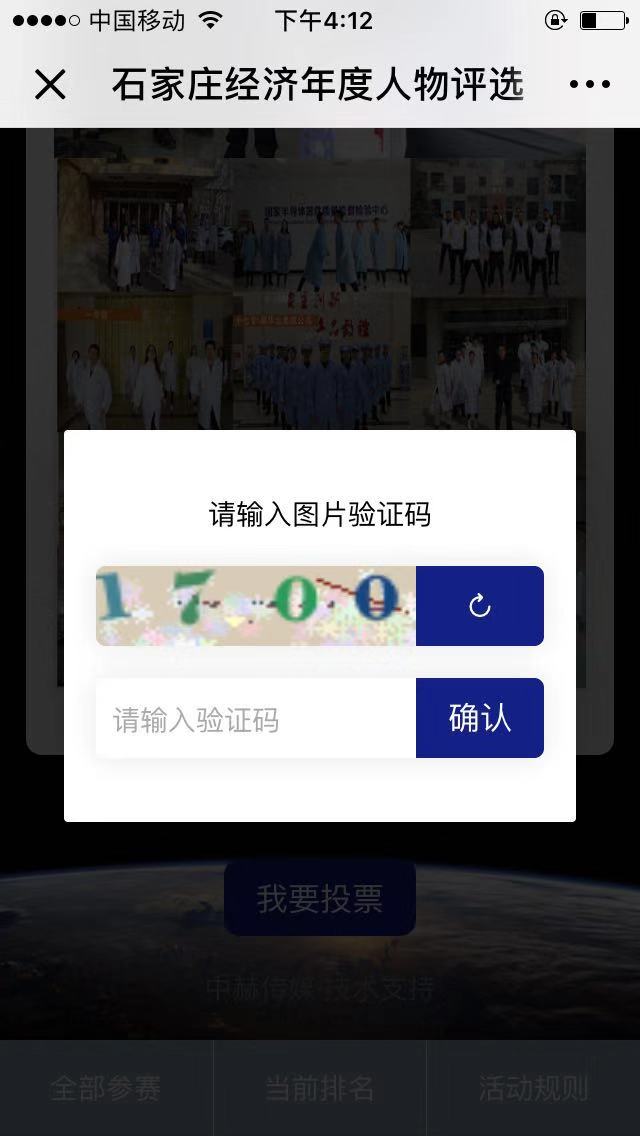Close the webpage with the X icon
Image resolution: width=640 pixels, height=1136 pixels.
click(x=50, y=85)
